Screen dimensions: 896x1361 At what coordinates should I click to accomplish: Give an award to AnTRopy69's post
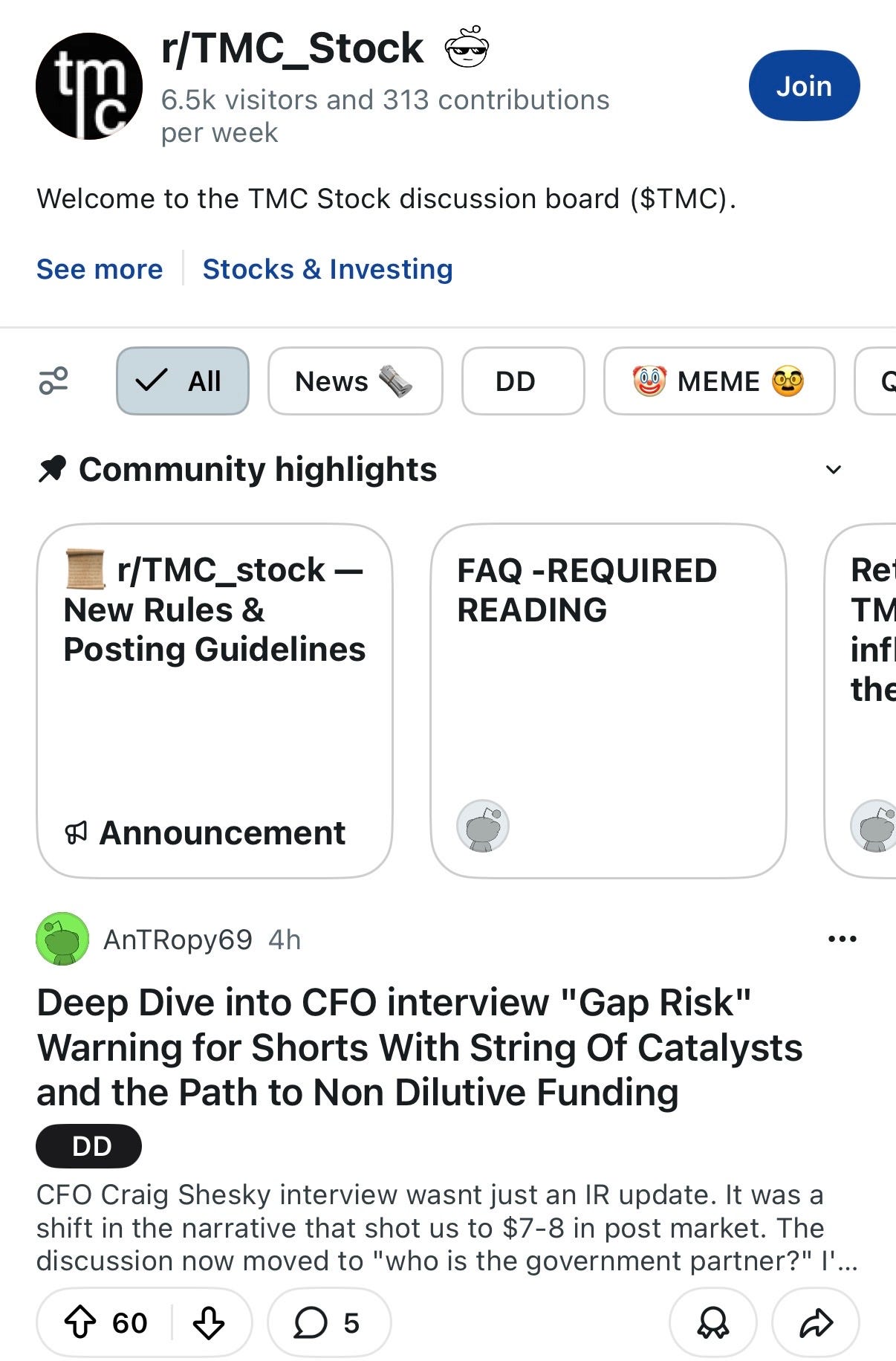712,1323
